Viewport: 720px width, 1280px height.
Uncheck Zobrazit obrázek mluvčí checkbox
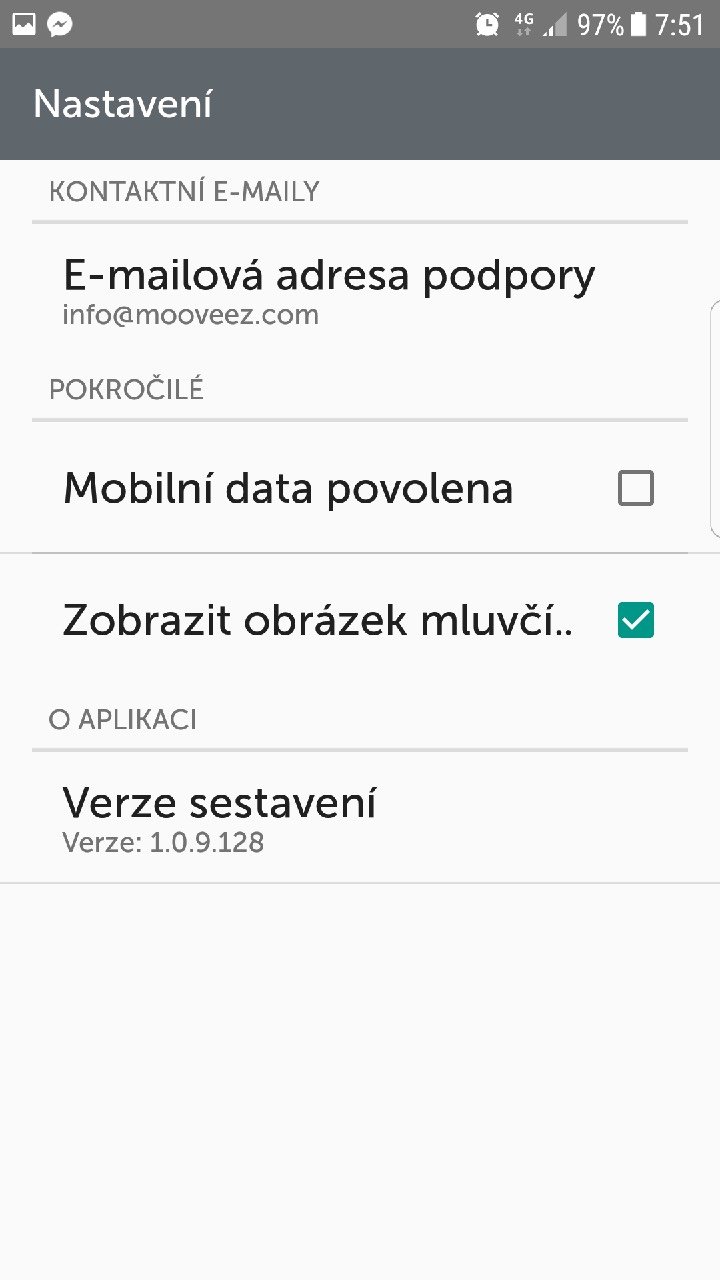click(635, 621)
